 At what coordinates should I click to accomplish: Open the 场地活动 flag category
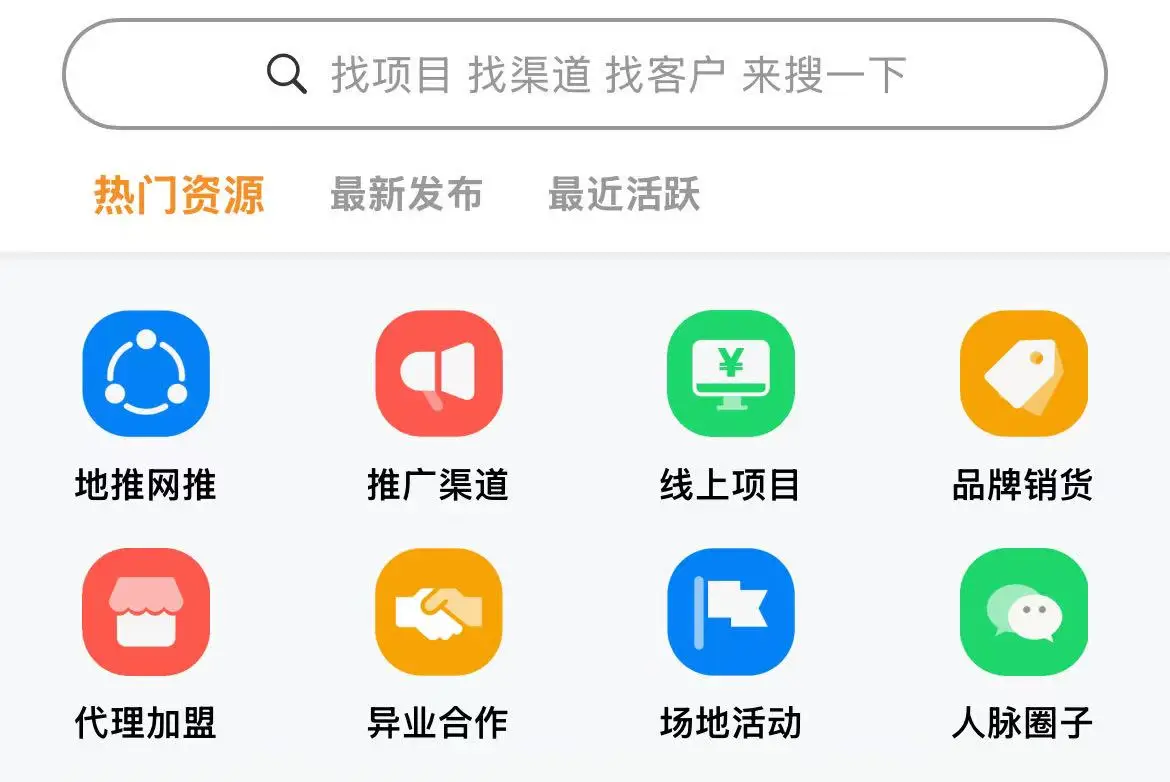pyautogui.click(x=731, y=612)
